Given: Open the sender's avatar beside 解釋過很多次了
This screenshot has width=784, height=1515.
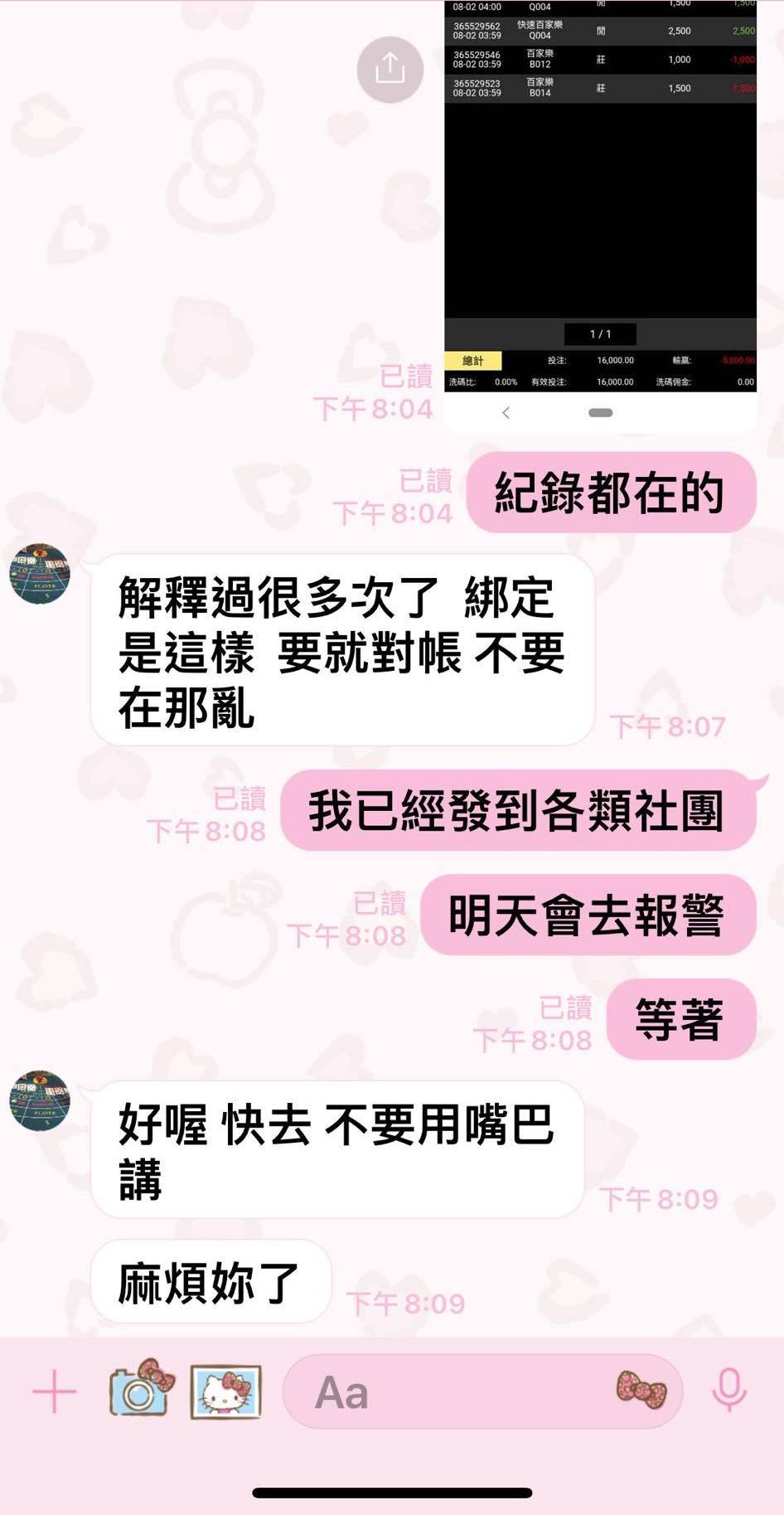Looking at the screenshot, I should (40, 574).
